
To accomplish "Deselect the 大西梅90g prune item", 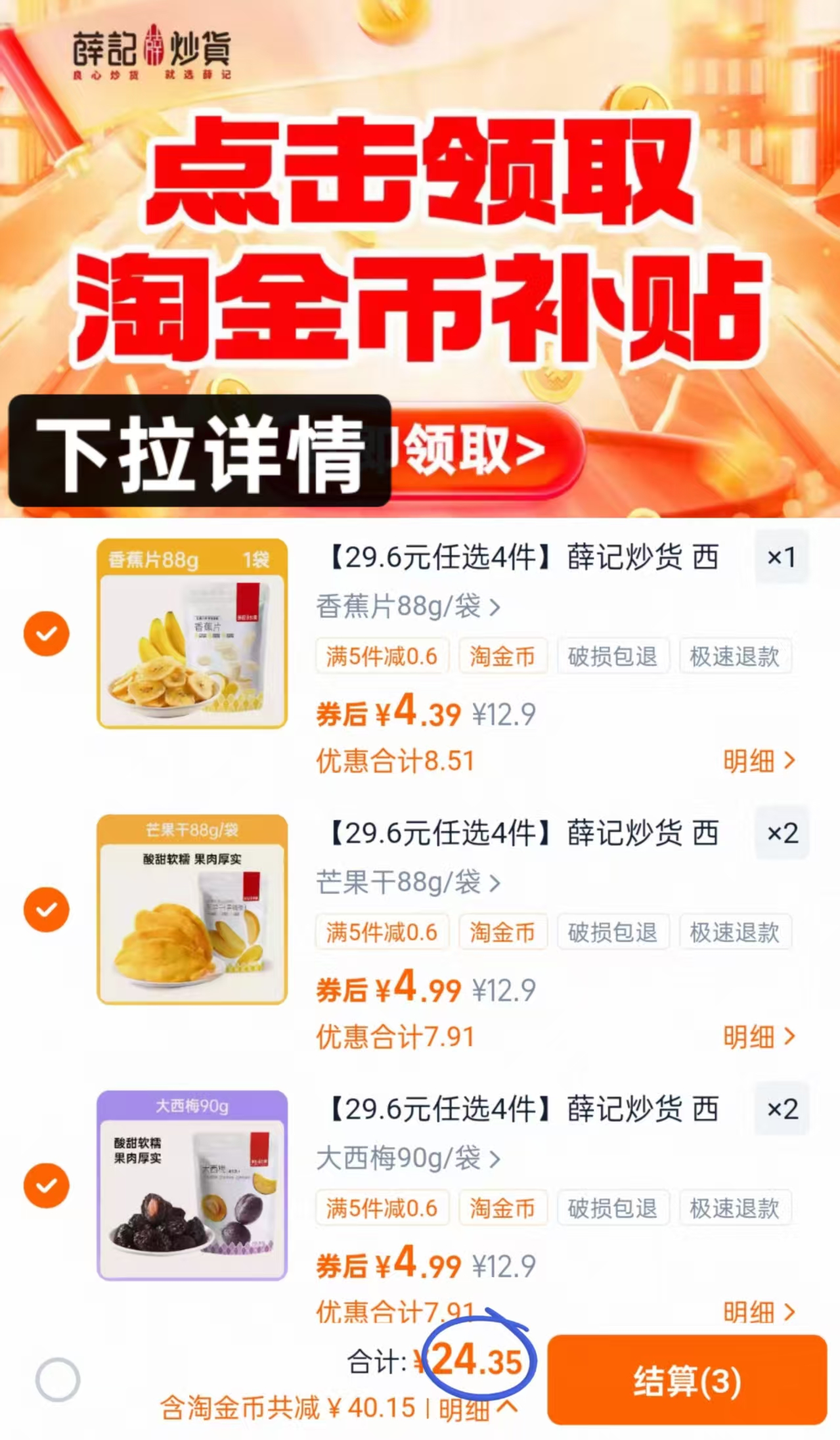I will pyautogui.click(x=45, y=1186).
